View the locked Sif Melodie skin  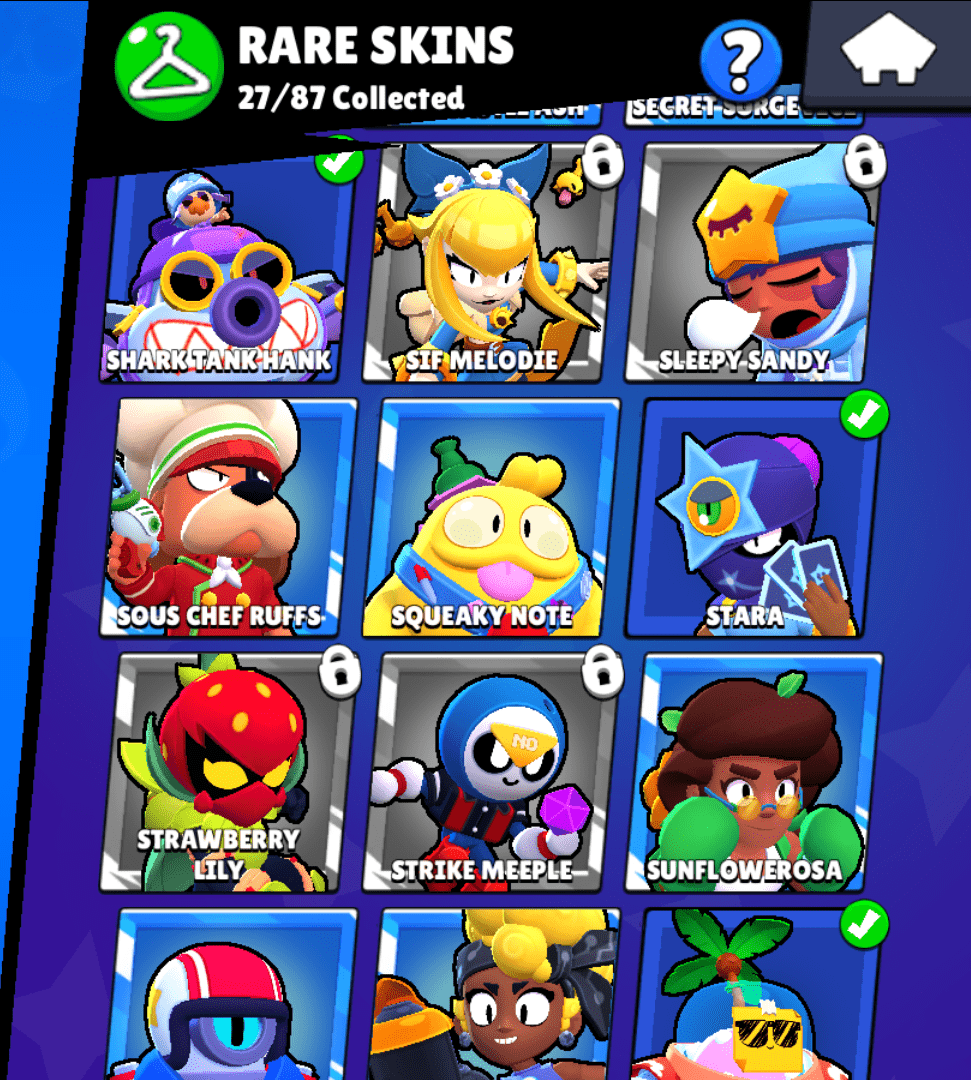tap(490, 265)
